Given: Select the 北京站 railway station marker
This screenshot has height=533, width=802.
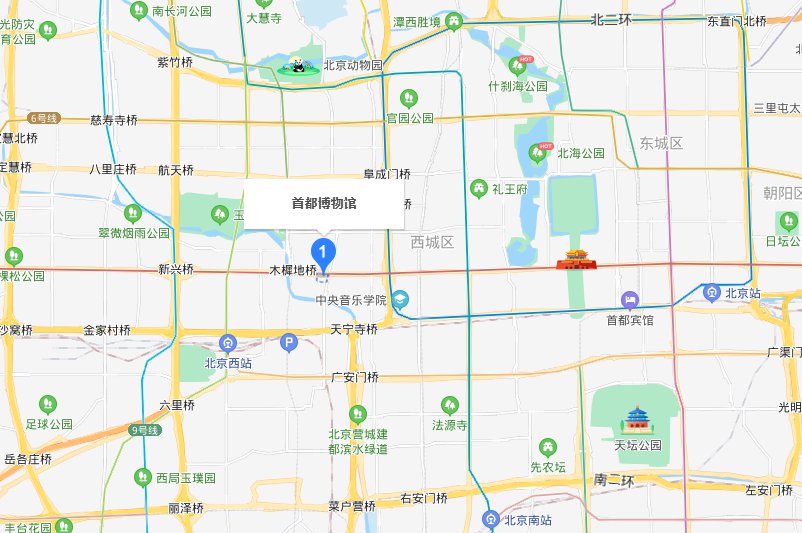Looking at the screenshot, I should (712, 293).
